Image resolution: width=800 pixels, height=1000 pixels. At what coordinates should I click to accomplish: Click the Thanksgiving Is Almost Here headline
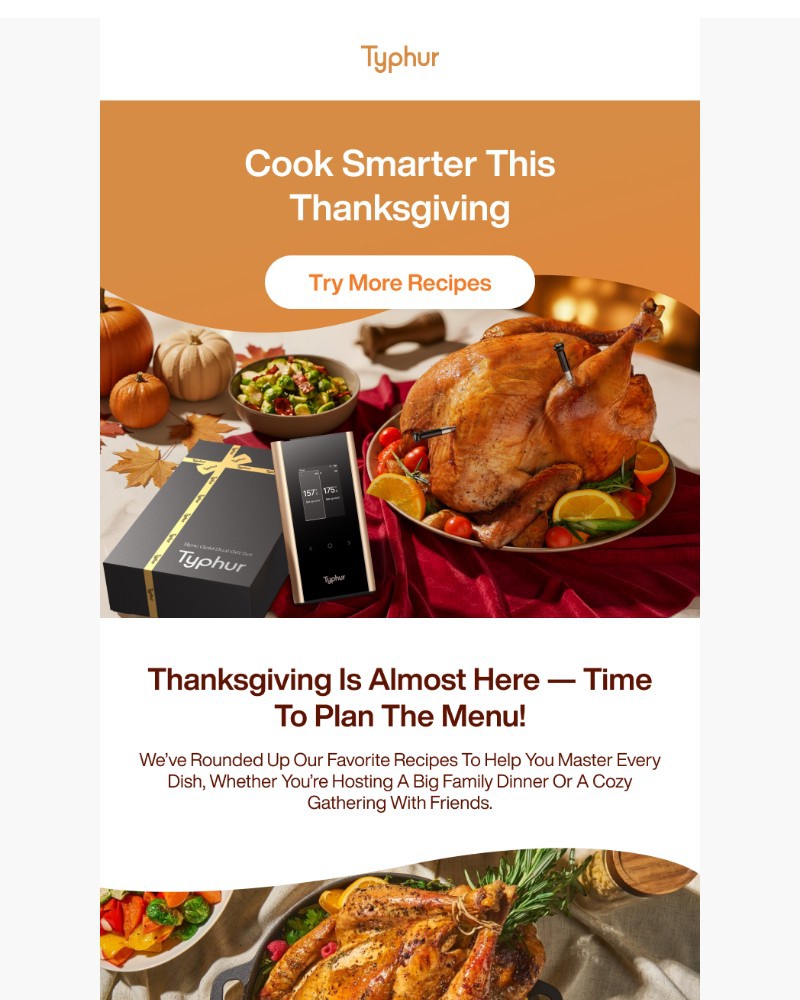[x=399, y=698]
